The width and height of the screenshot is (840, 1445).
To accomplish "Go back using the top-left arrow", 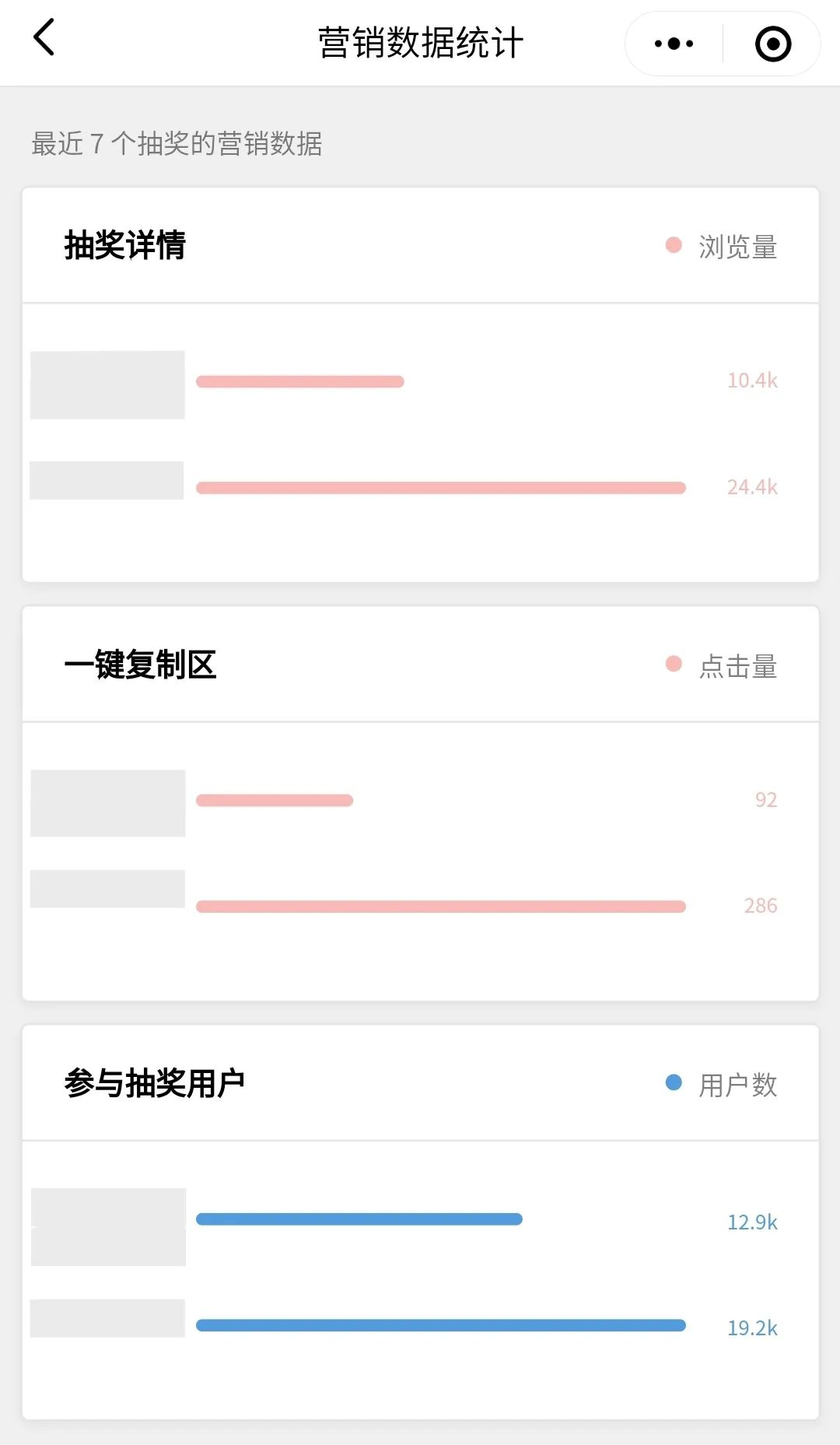I will coord(44,38).
